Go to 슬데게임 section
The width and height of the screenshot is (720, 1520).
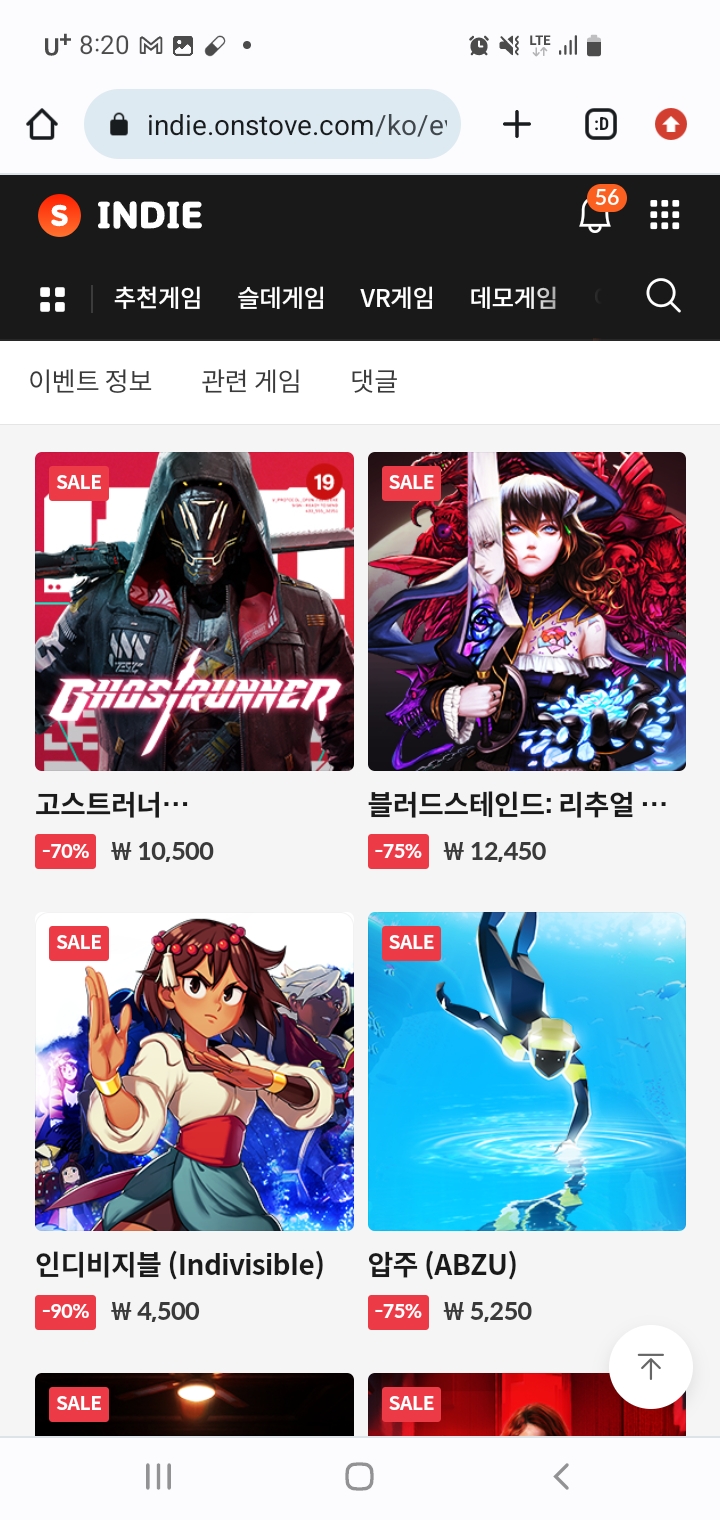(281, 298)
